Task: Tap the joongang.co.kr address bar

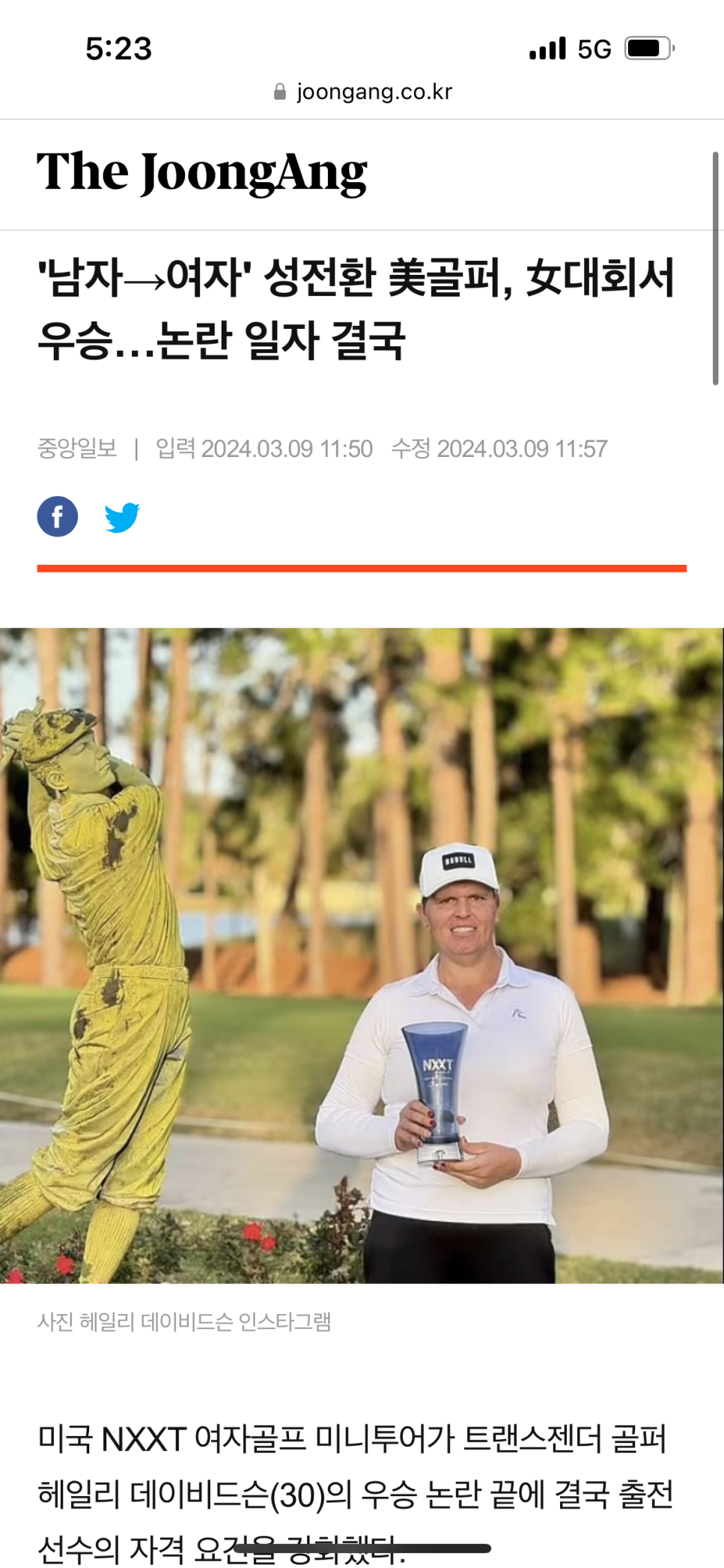Action: pyautogui.click(x=363, y=91)
